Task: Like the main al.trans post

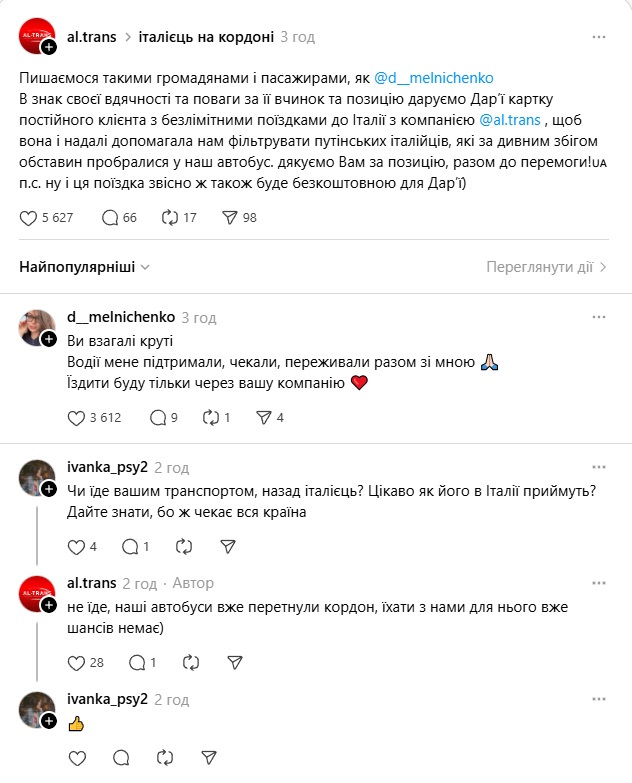Action: tap(29, 217)
